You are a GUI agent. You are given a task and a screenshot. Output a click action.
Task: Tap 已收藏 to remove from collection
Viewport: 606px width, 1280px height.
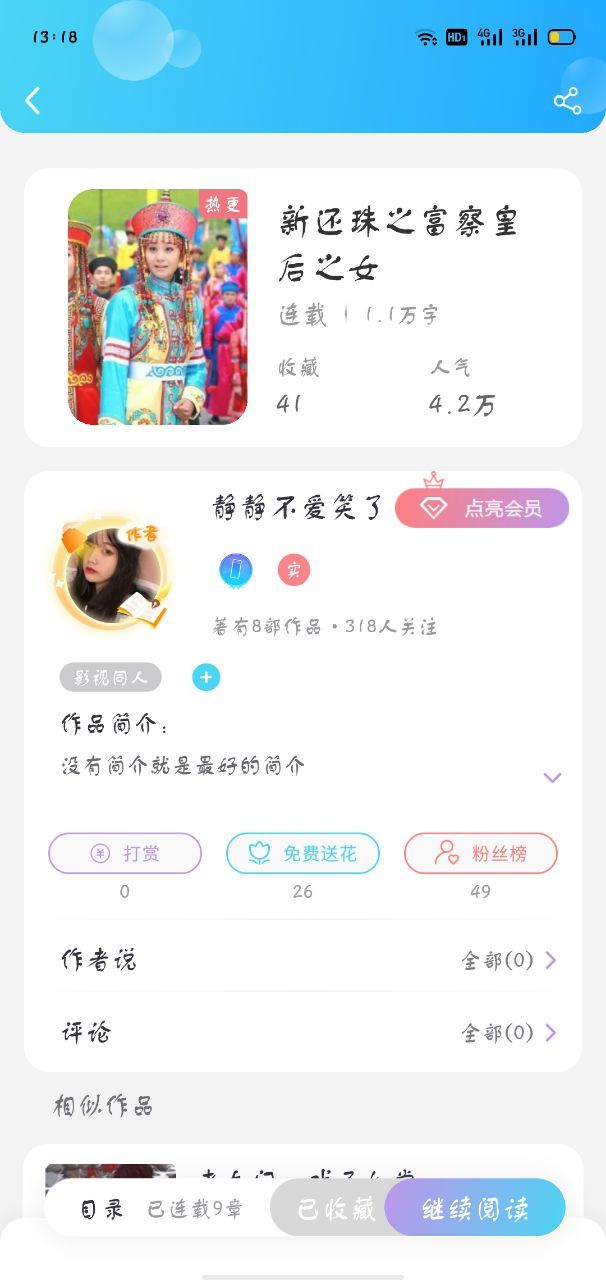pyautogui.click(x=336, y=1208)
